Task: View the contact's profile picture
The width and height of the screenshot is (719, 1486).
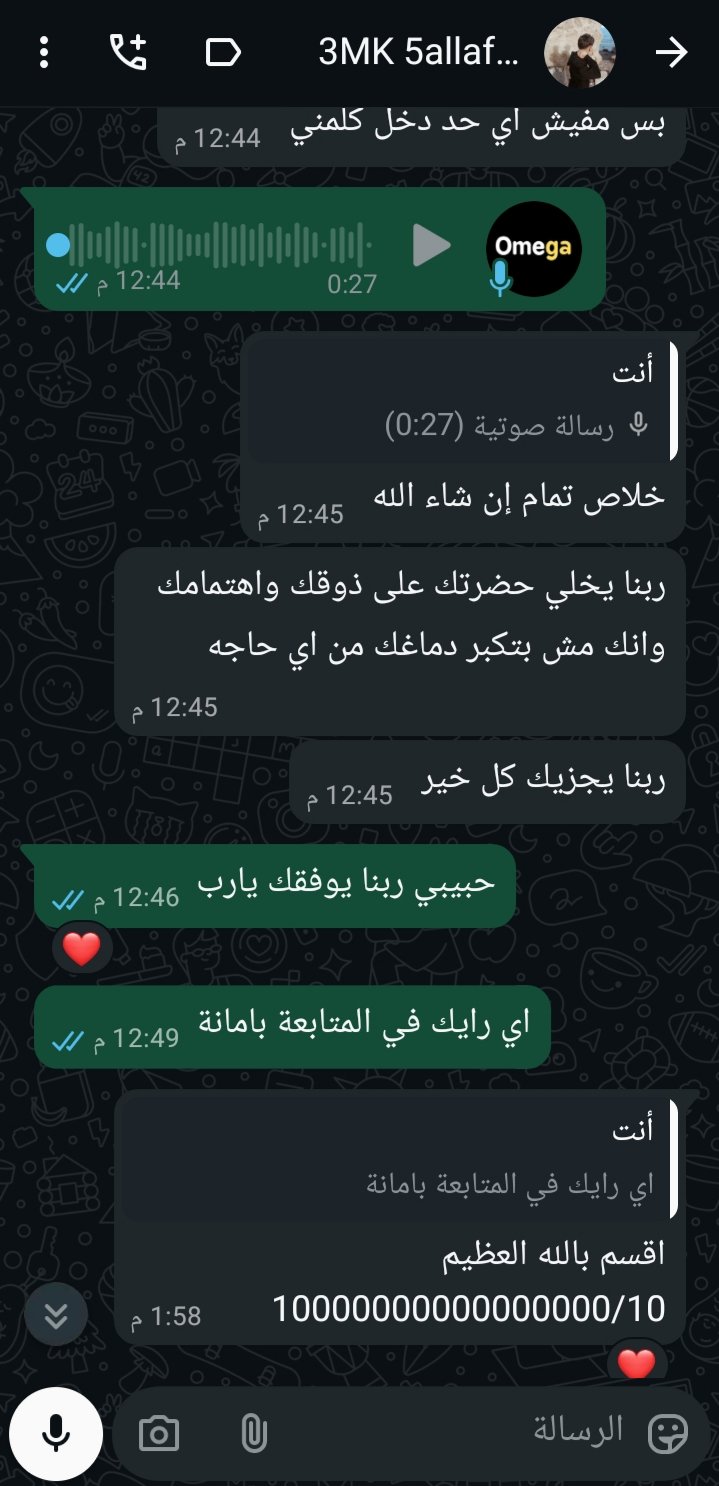Action: (x=579, y=52)
